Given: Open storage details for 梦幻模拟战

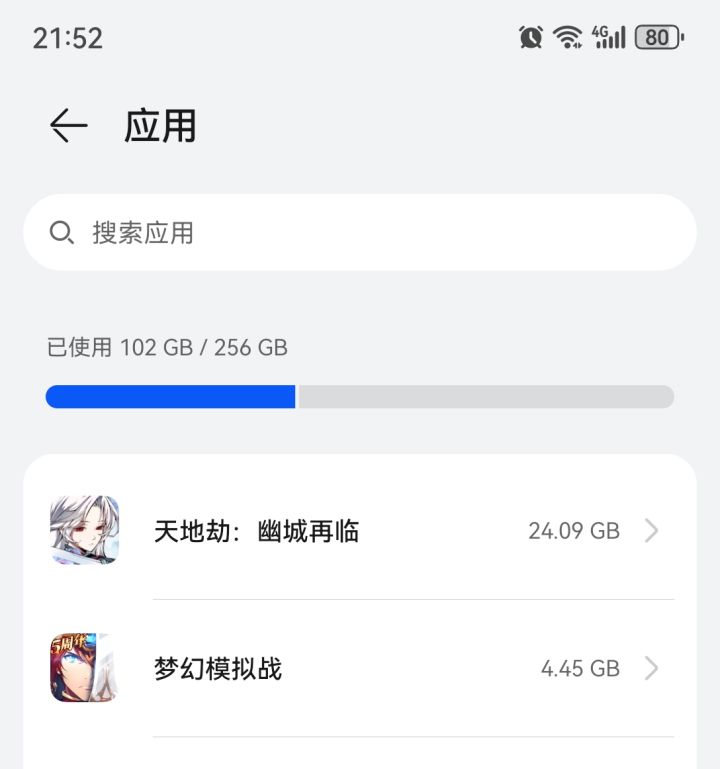Looking at the screenshot, I should click(360, 668).
